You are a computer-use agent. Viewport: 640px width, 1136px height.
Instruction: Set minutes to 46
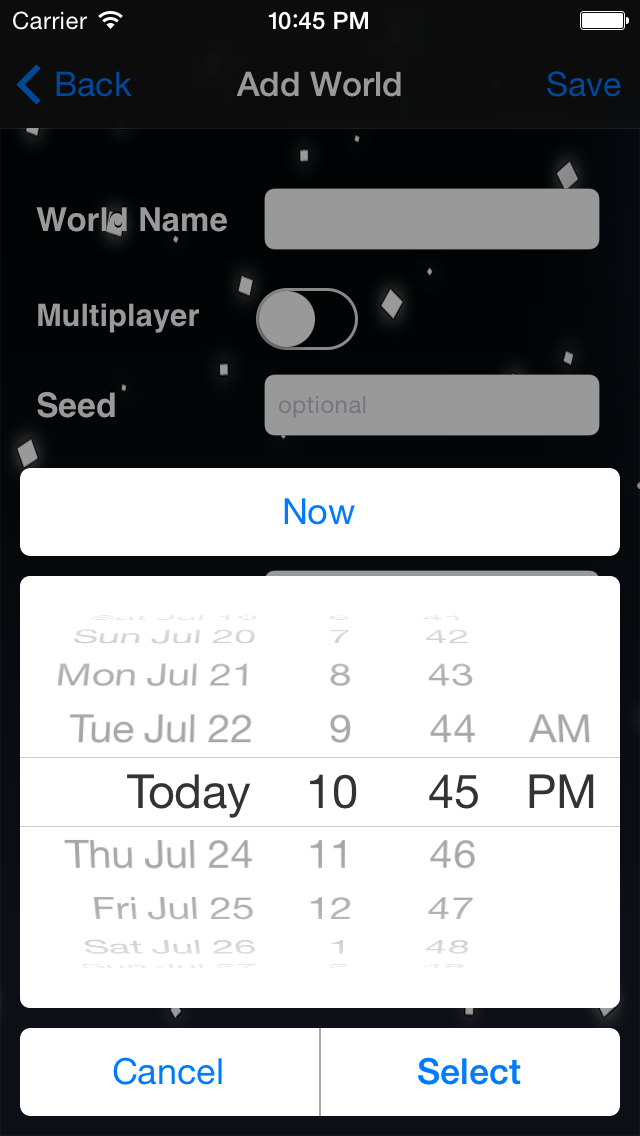[x=453, y=854]
